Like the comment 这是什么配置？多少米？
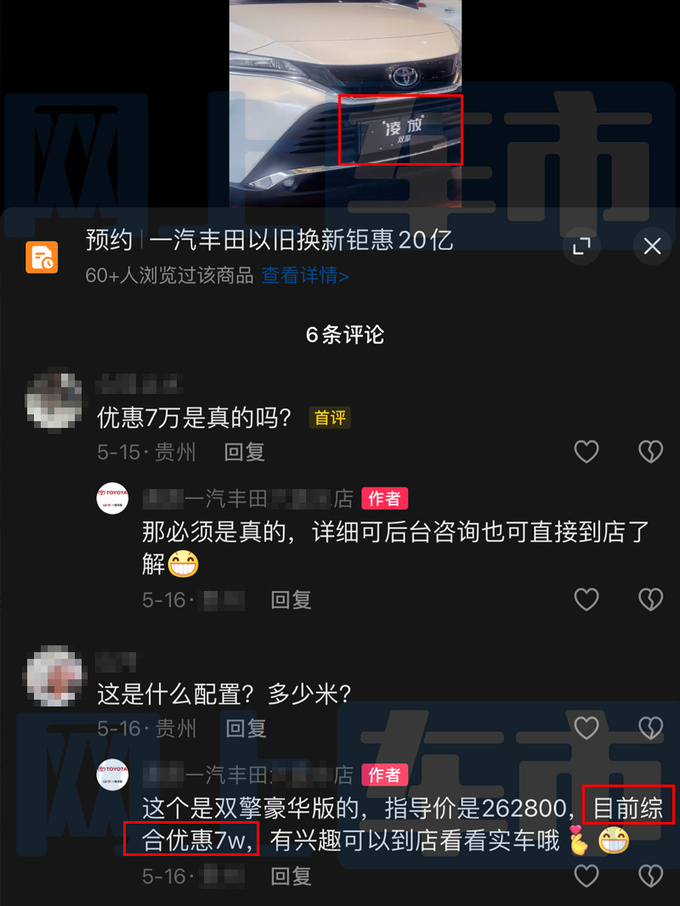The width and height of the screenshot is (680, 906). tap(586, 728)
